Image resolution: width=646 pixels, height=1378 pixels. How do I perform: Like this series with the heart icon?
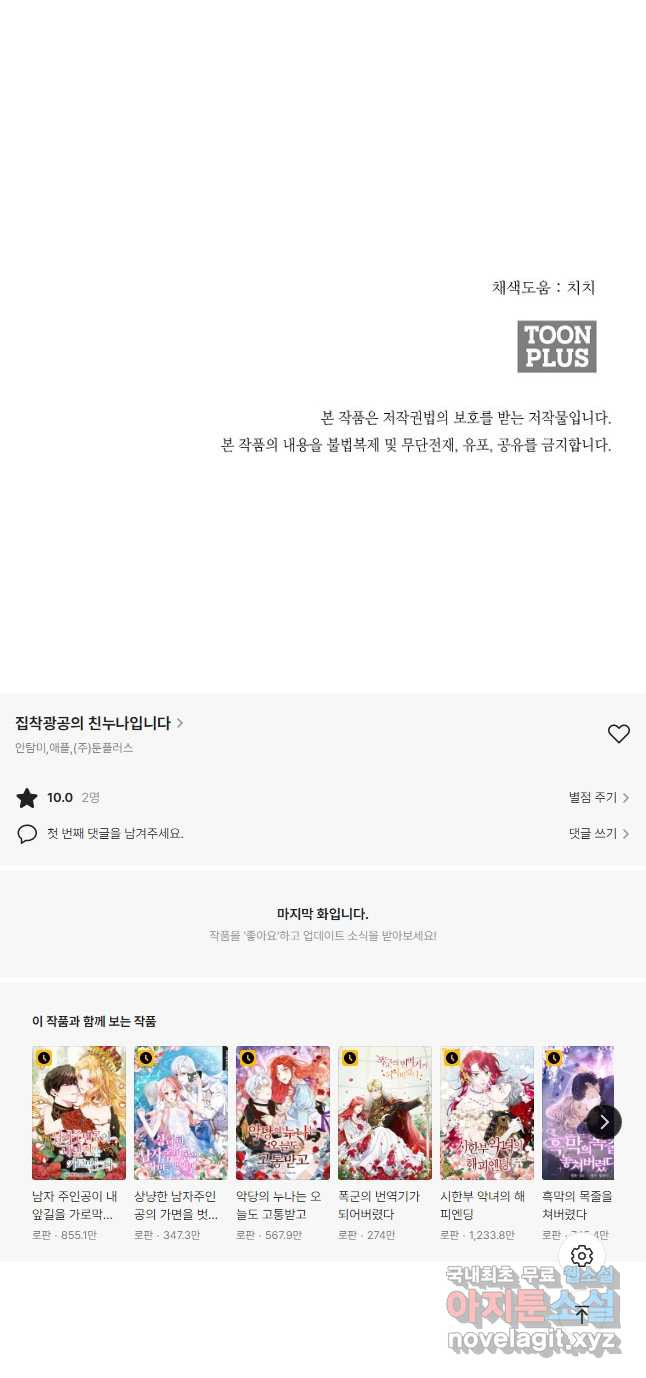click(619, 734)
